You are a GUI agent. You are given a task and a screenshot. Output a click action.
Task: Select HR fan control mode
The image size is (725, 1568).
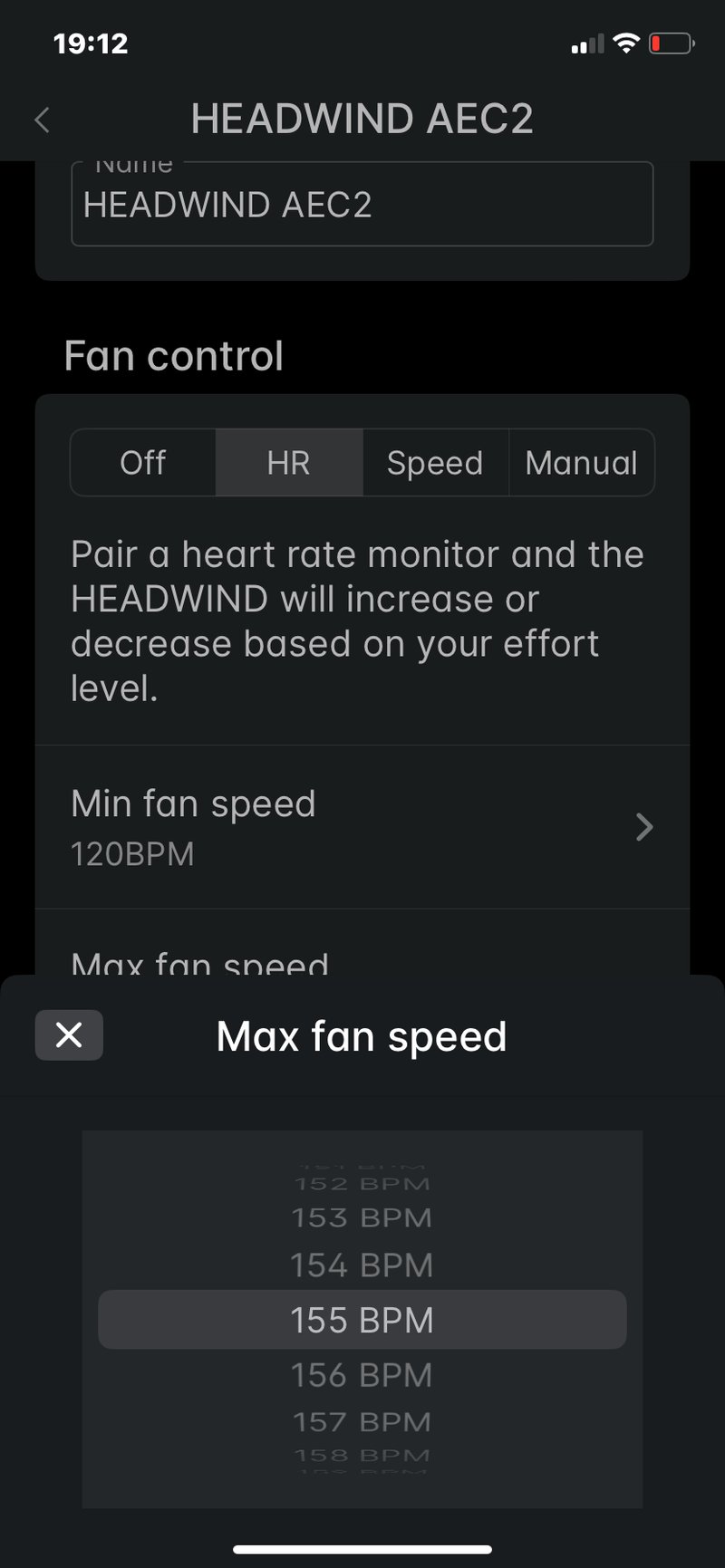point(289,463)
